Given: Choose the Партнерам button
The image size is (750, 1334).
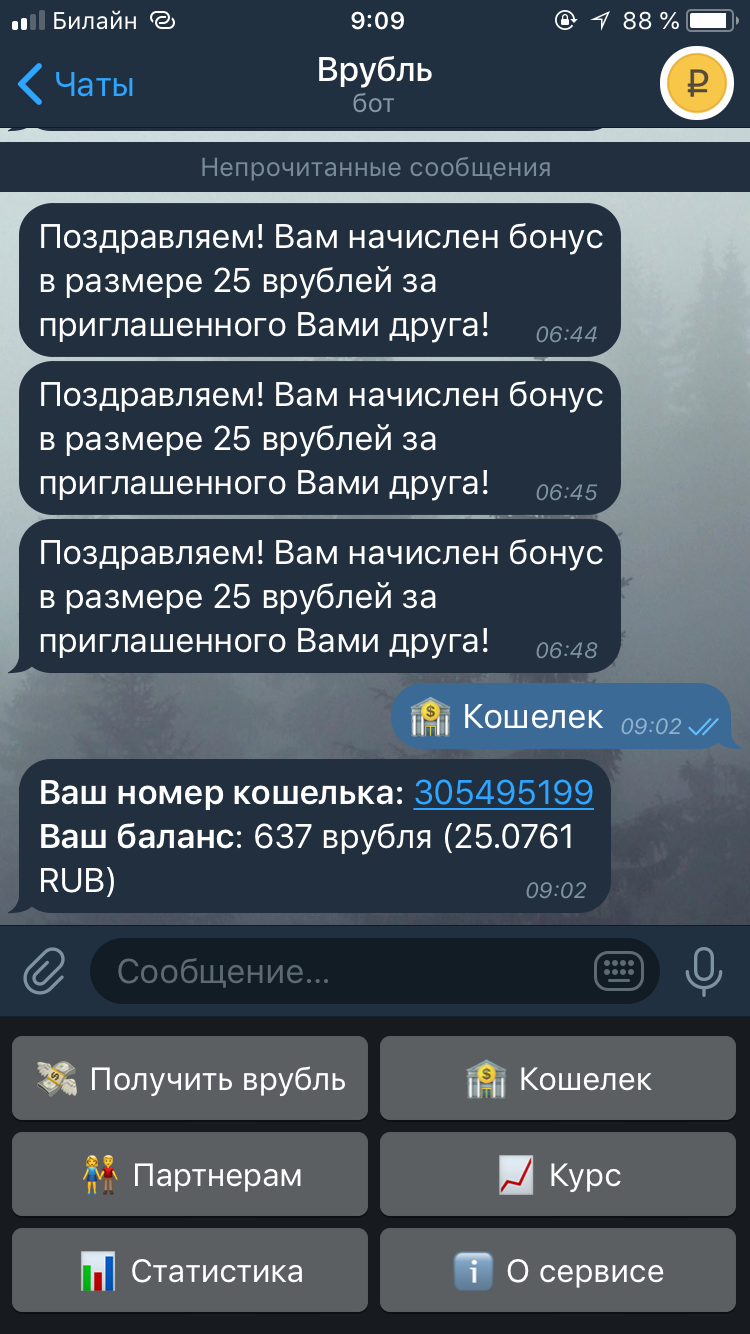Looking at the screenshot, I should (x=190, y=1175).
